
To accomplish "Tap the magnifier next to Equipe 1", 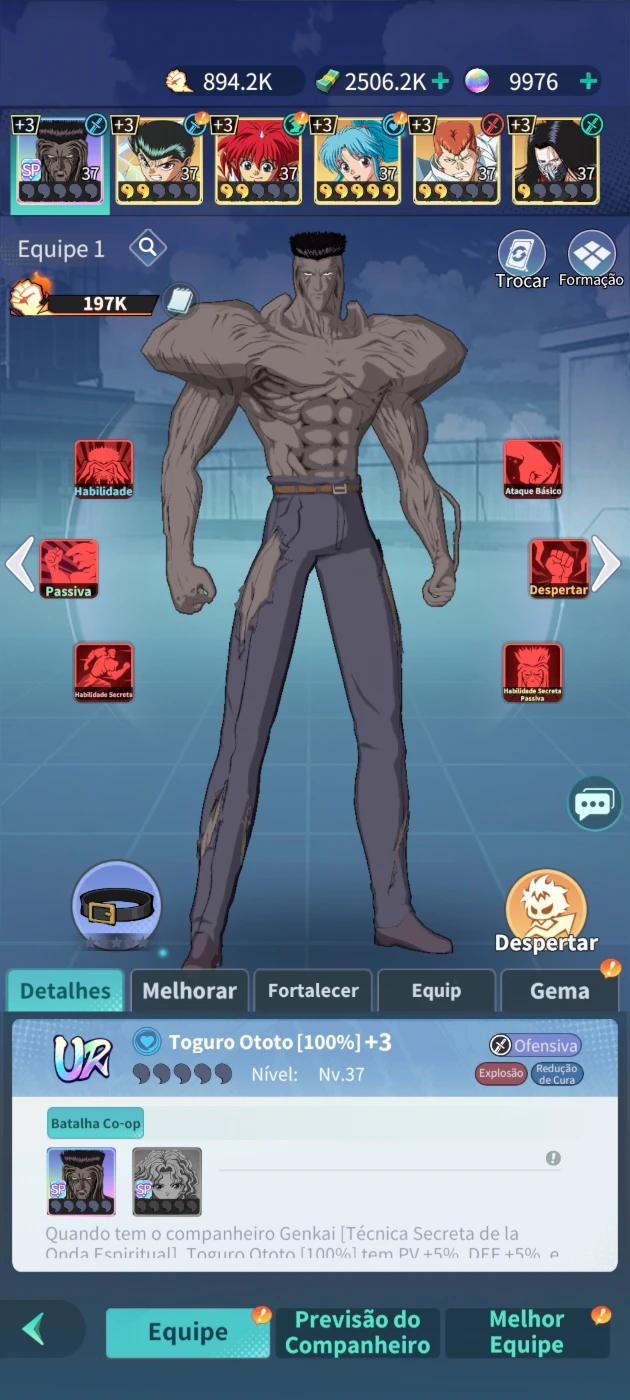I will [x=147, y=247].
